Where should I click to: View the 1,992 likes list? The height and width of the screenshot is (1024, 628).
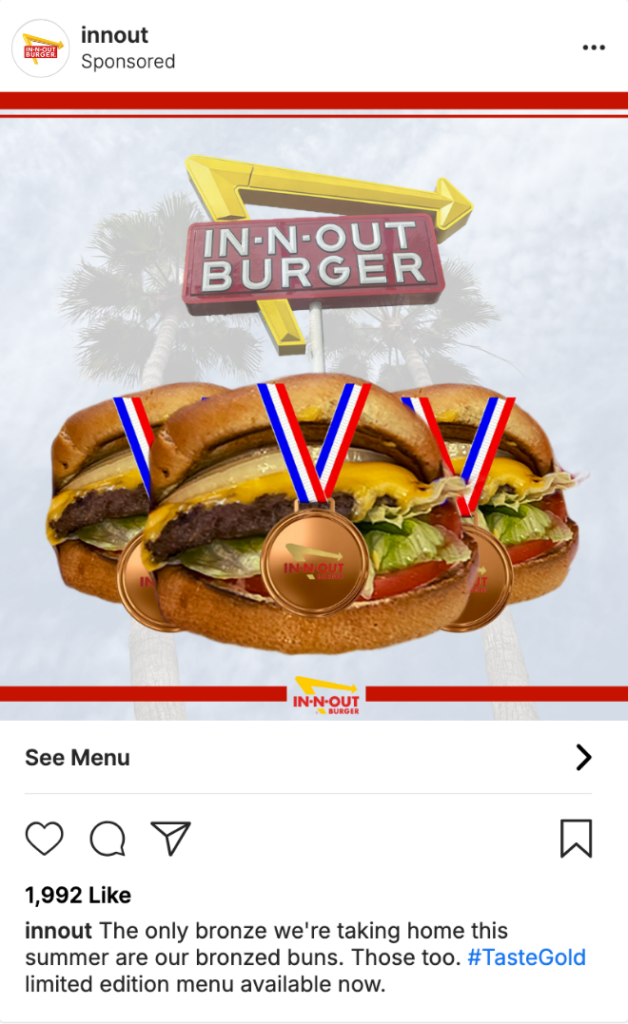click(x=78, y=895)
